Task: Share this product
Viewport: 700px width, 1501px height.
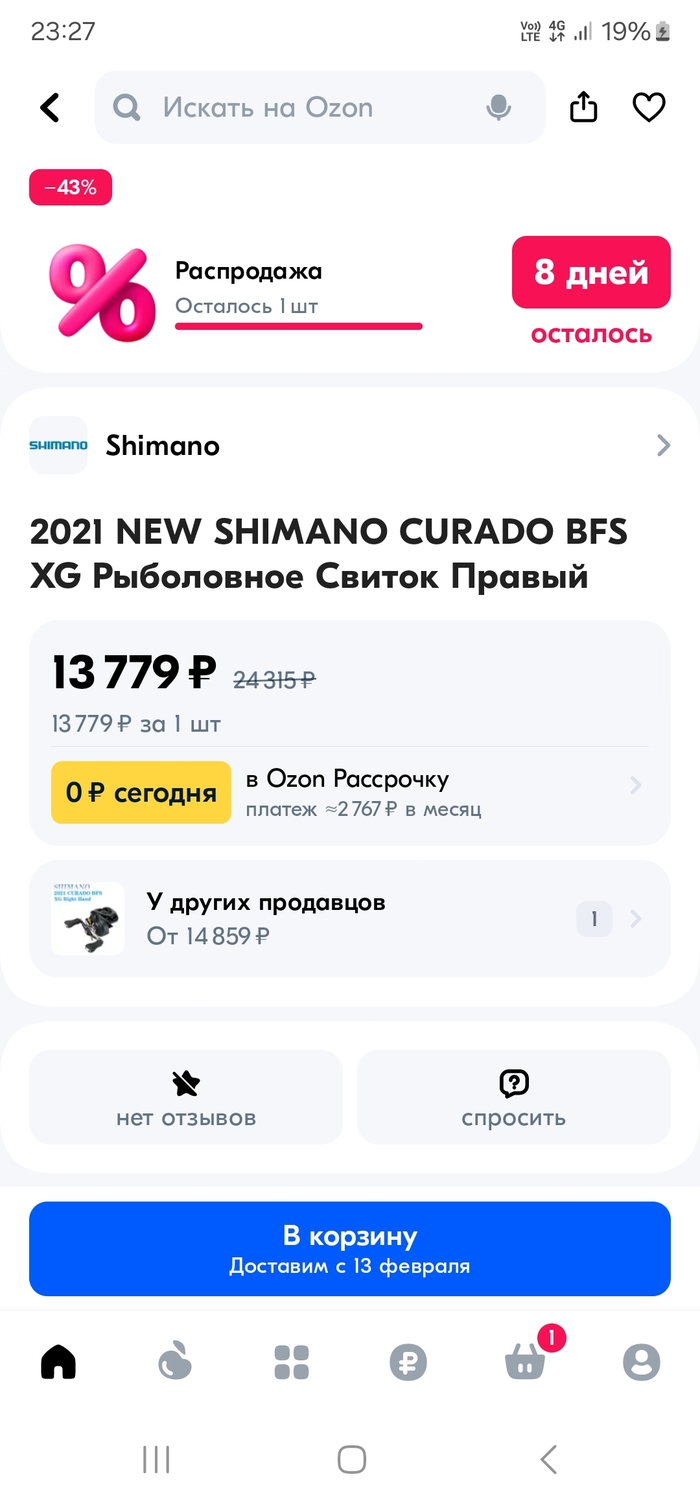Action: tap(583, 107)
